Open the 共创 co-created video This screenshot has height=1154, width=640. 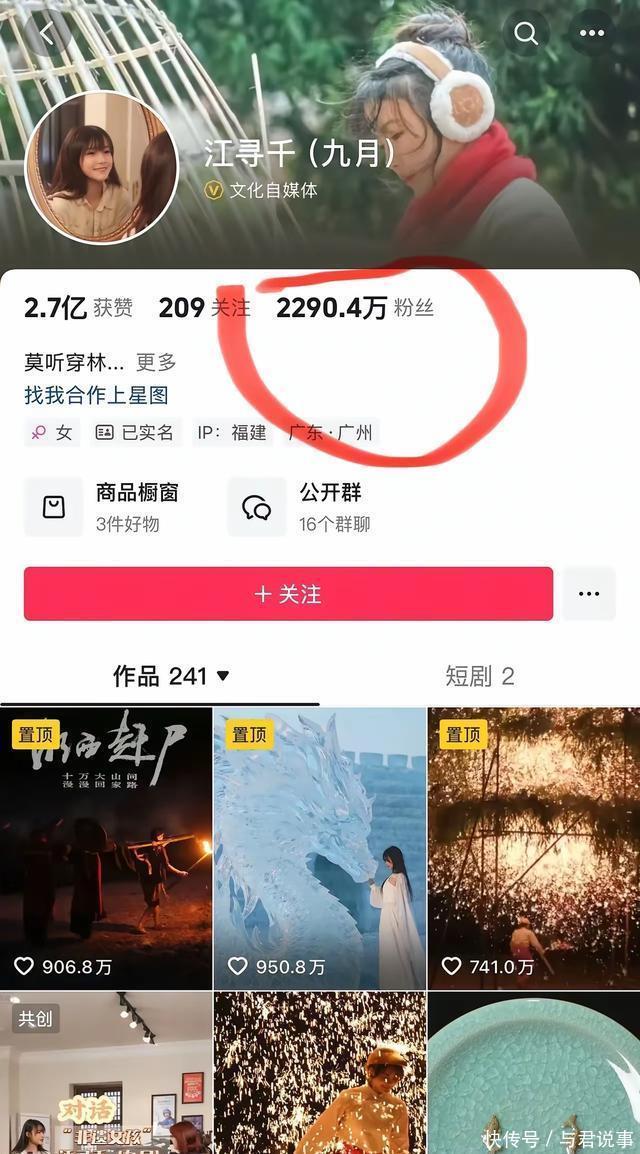pyautogui.click(x=106, y=1072)
